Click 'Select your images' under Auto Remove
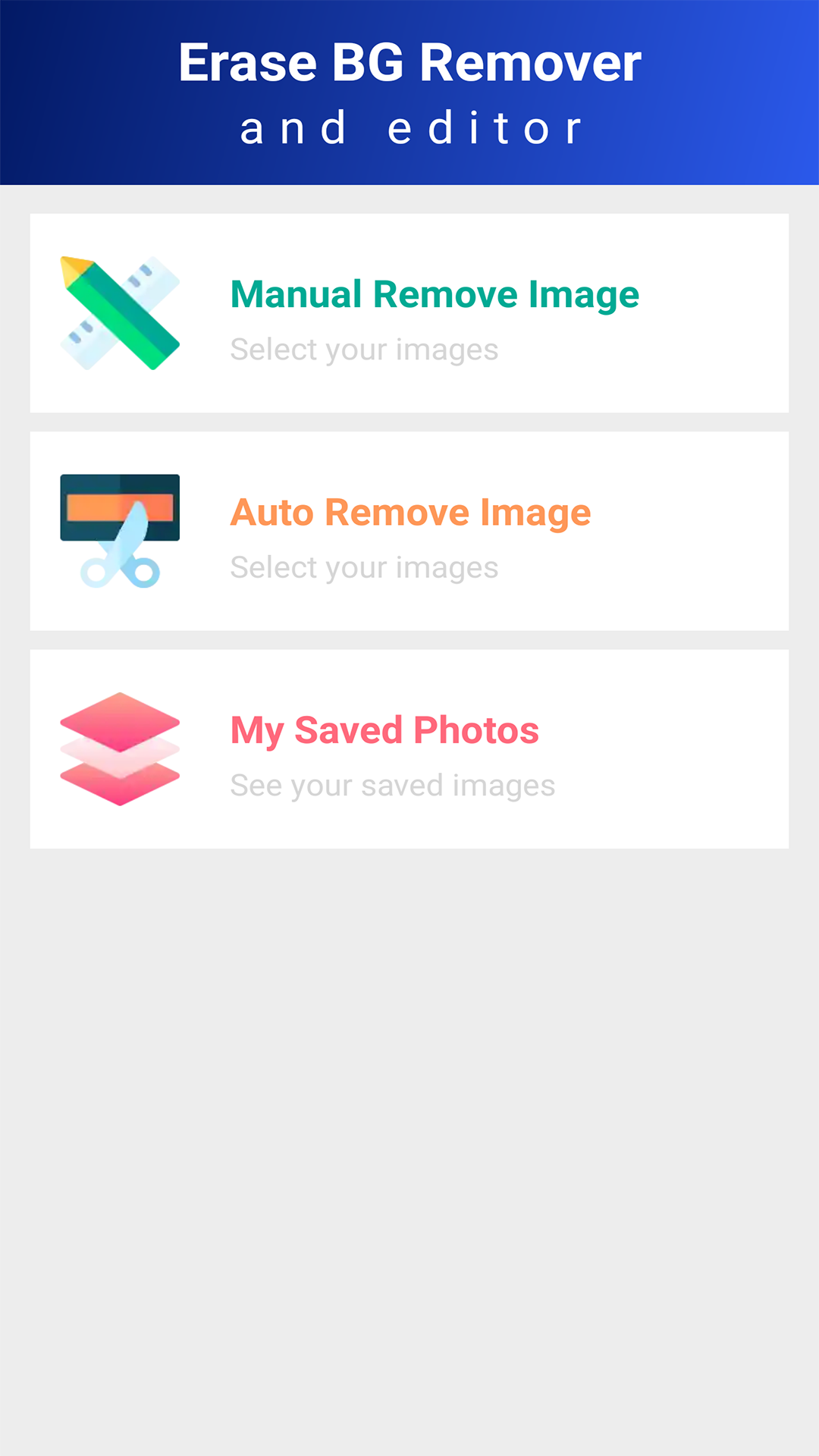This screenshot has height=1456, width=819. (364, 566)
